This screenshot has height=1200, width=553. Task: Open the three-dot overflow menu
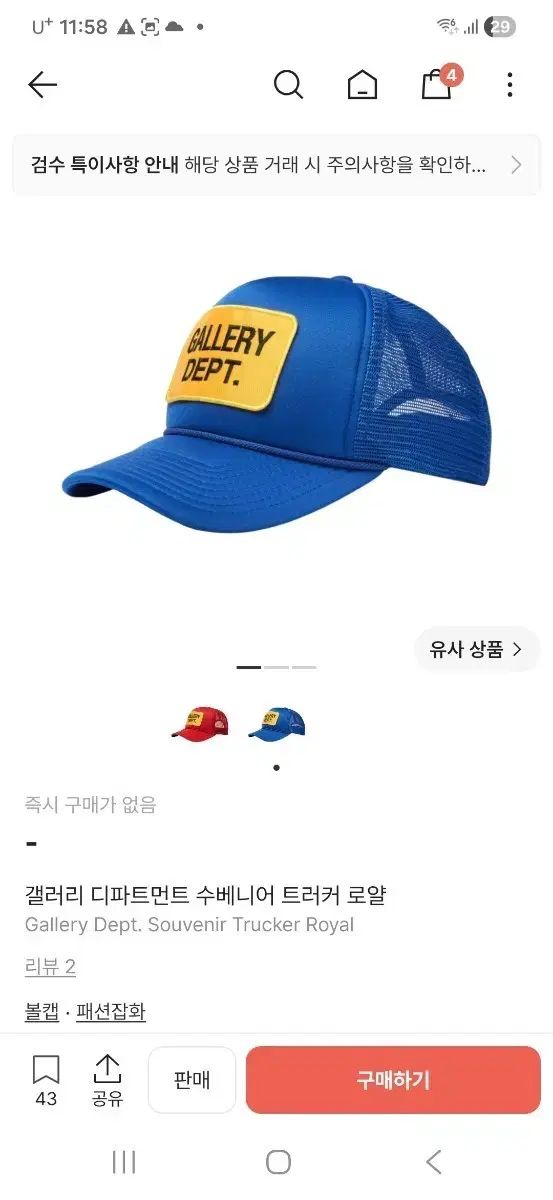[509, 85]
